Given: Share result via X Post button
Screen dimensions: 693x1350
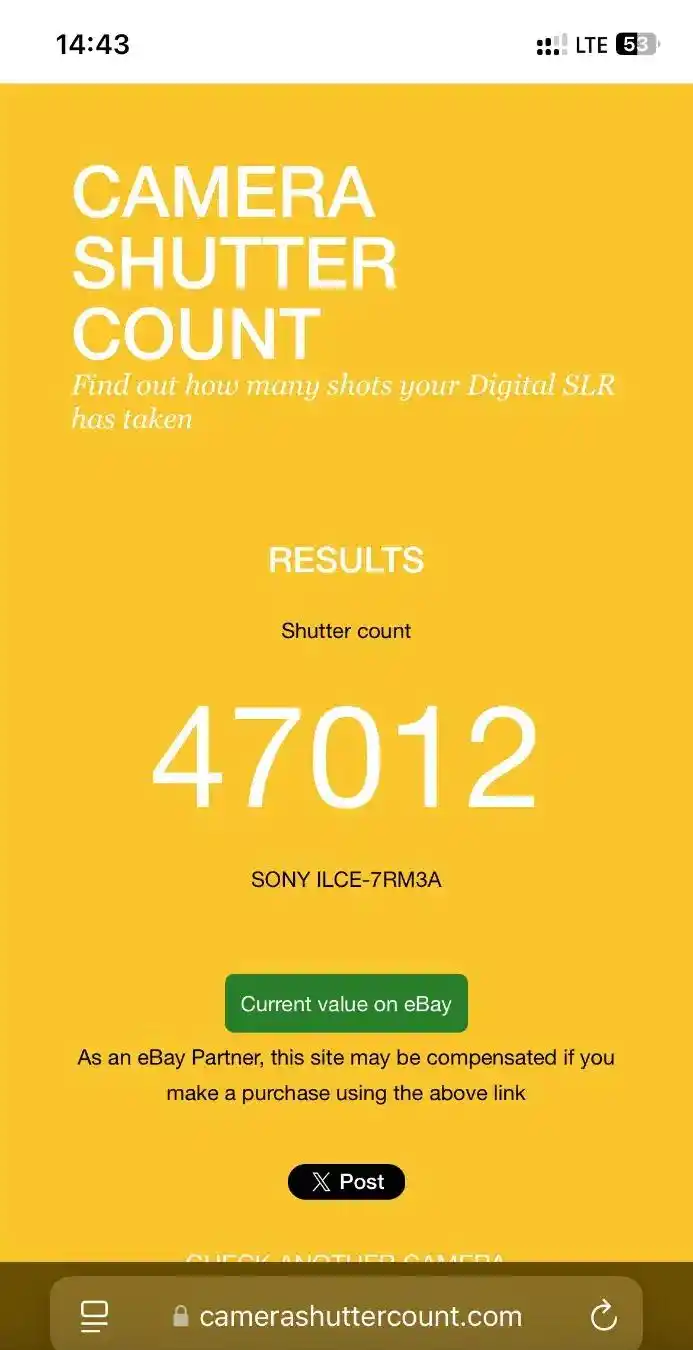Looking at the screenshot, I should [x=346, y=1182].
